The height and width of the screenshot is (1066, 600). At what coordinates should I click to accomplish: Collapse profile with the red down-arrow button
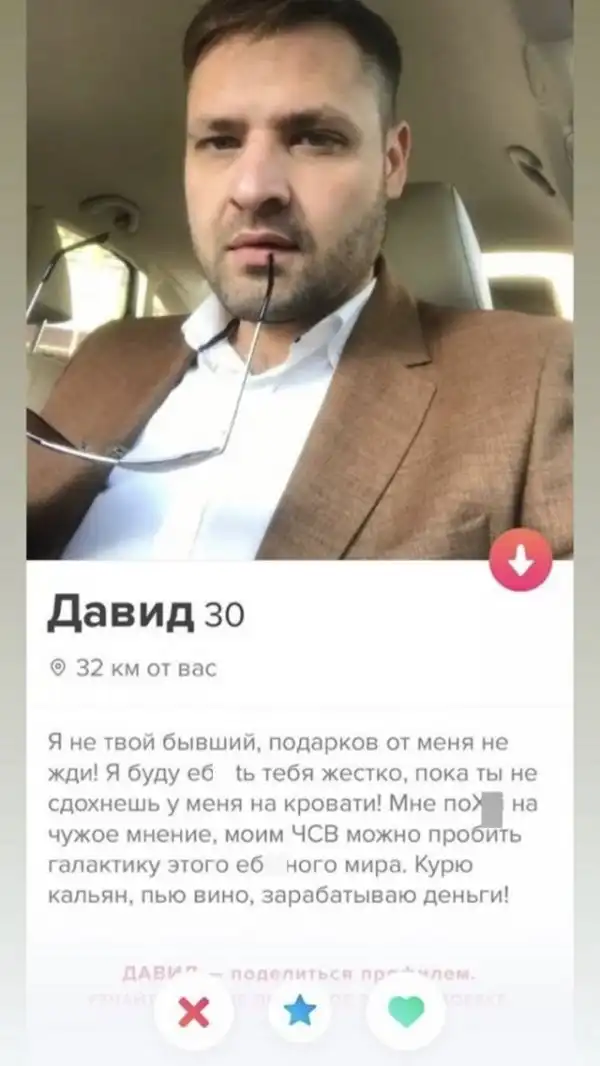[520, 560]
